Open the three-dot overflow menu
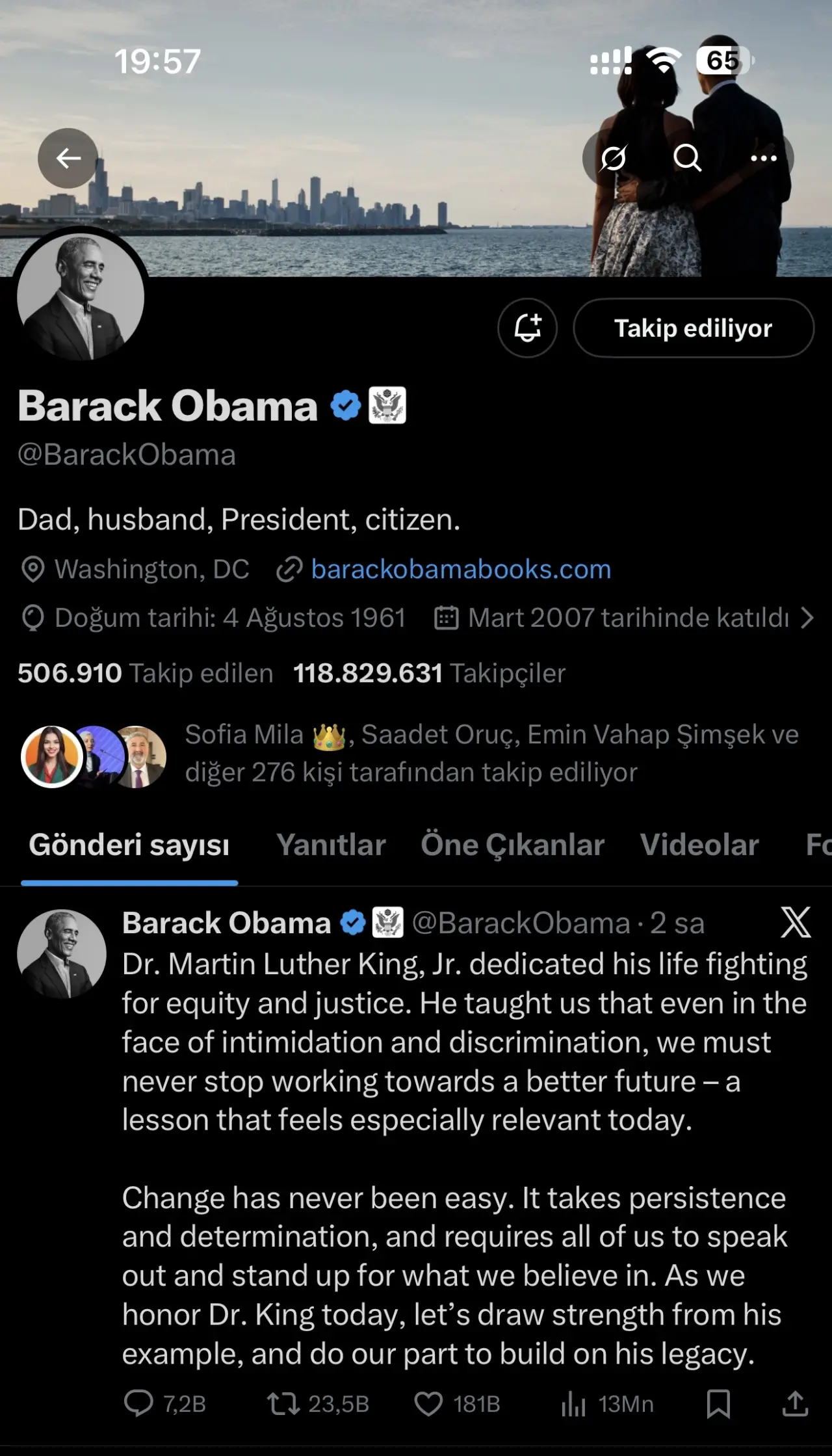Viewport: 832px width, 1456px height. click(763, 158)
